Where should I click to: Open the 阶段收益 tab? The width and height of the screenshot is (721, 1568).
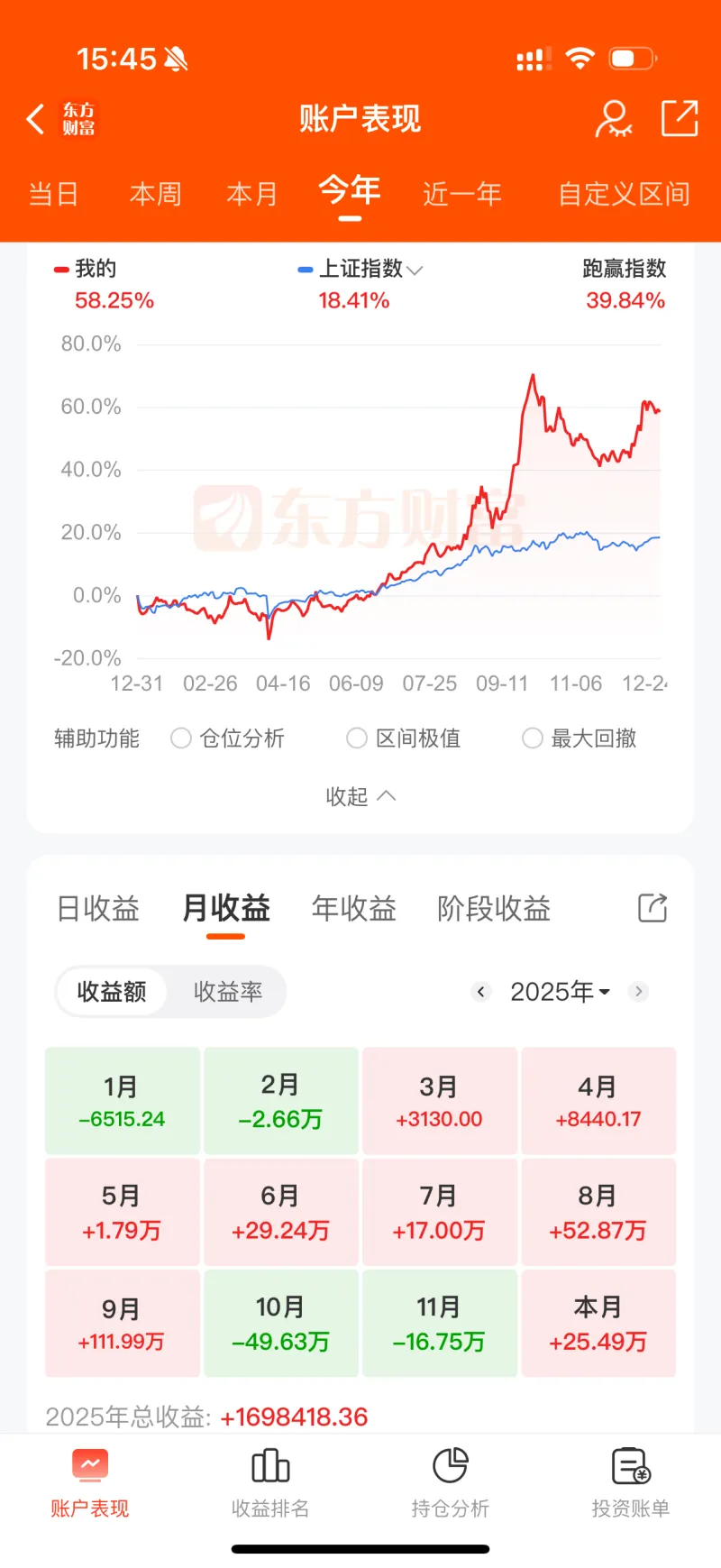(x=493, y=909)
